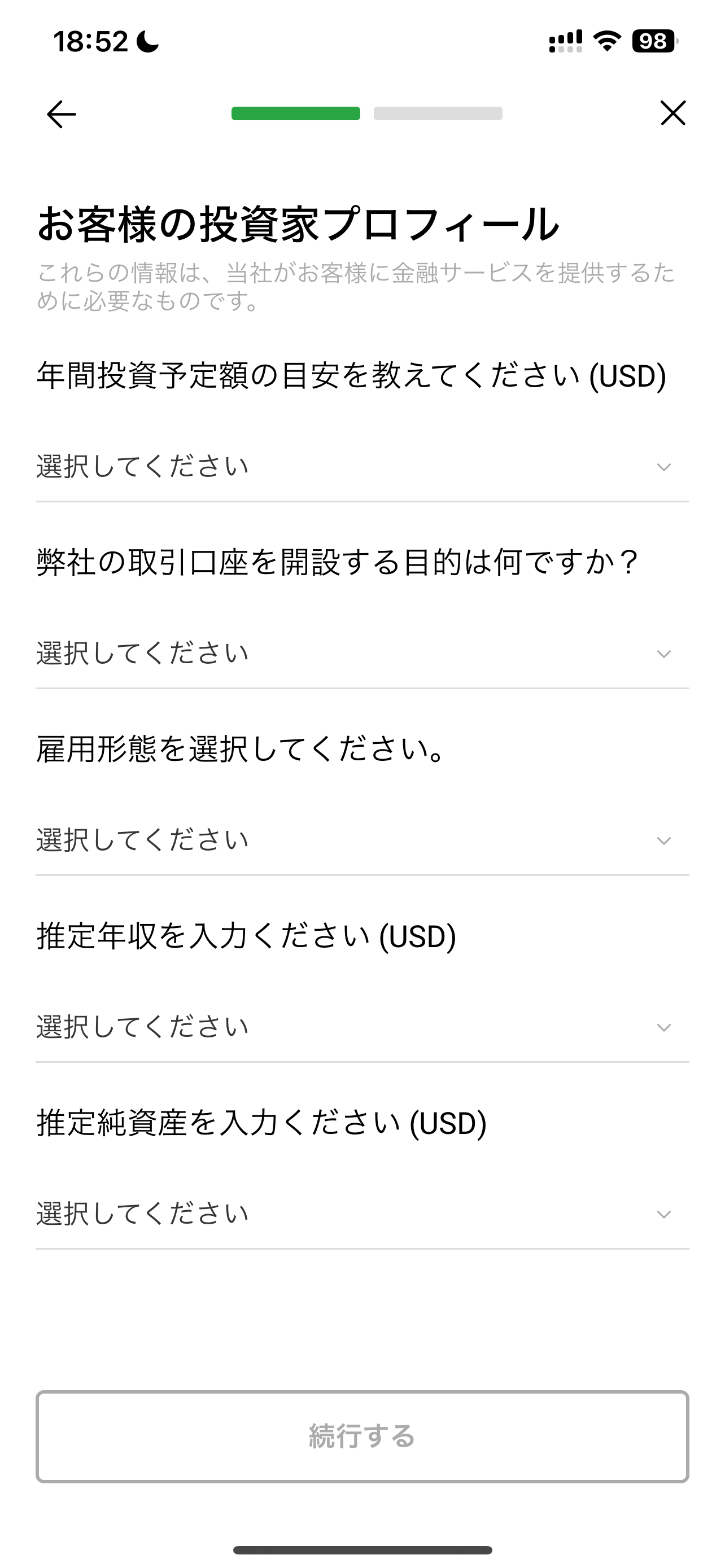Close the investor profile form
This screenshot has height=1568, width=725.
pyautogui.click(x=672, y=113)
